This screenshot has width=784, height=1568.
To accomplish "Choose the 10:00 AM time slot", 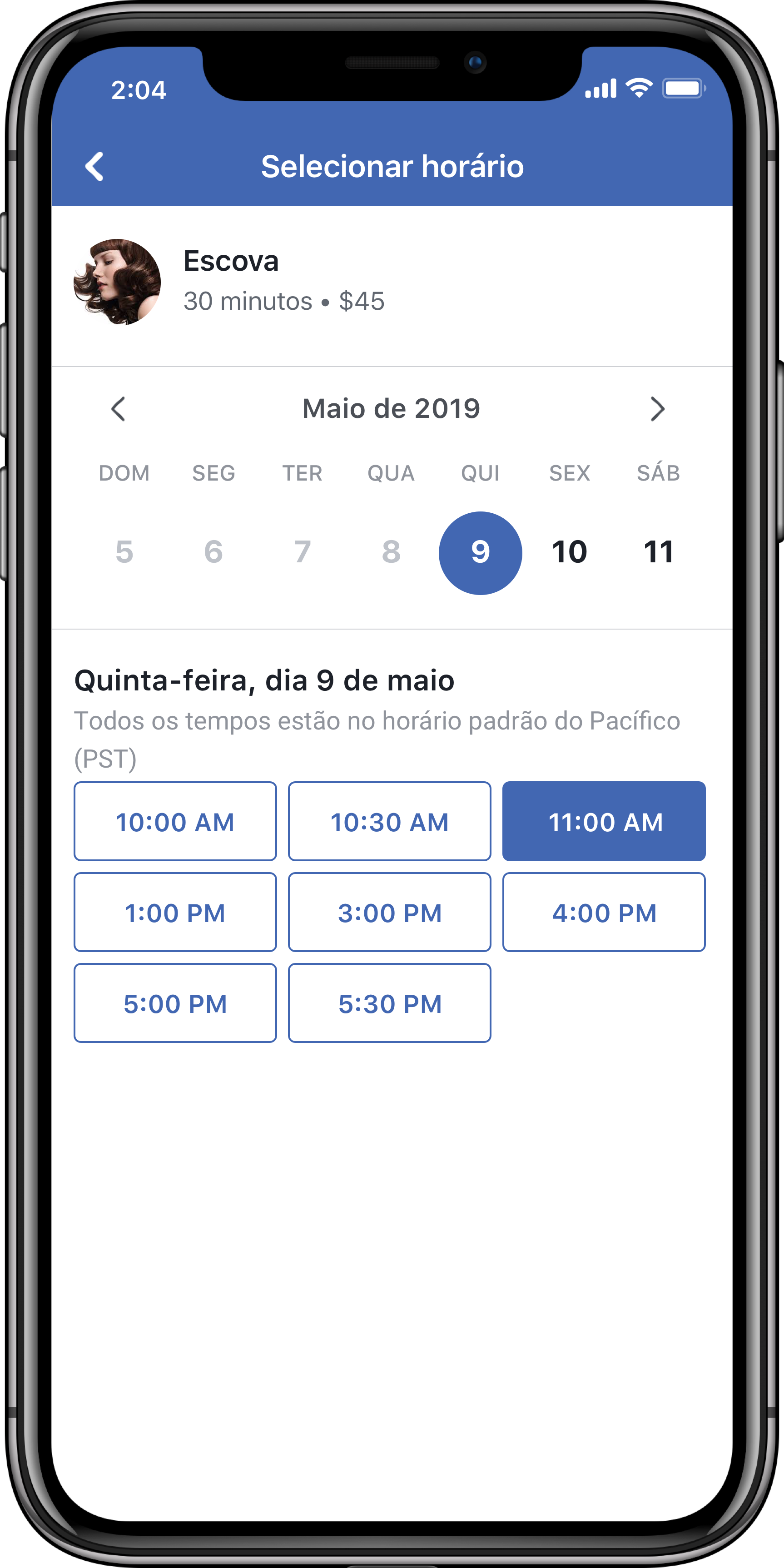I will [x=175, y=821].
